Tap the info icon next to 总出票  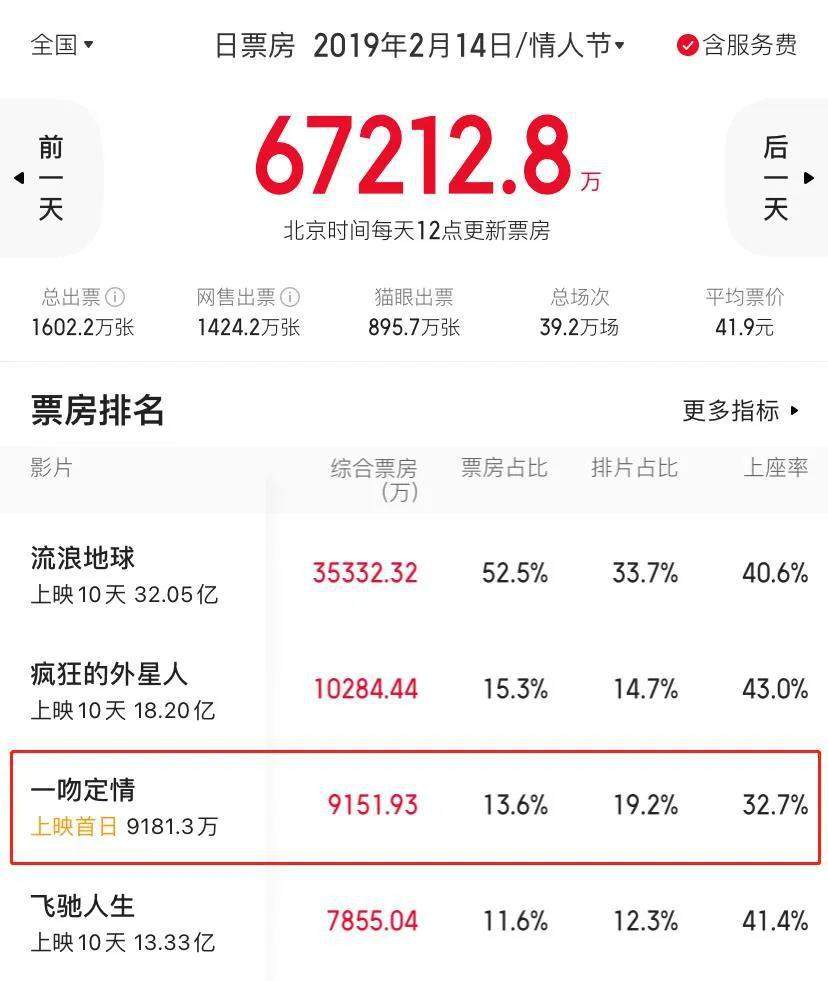116,297
